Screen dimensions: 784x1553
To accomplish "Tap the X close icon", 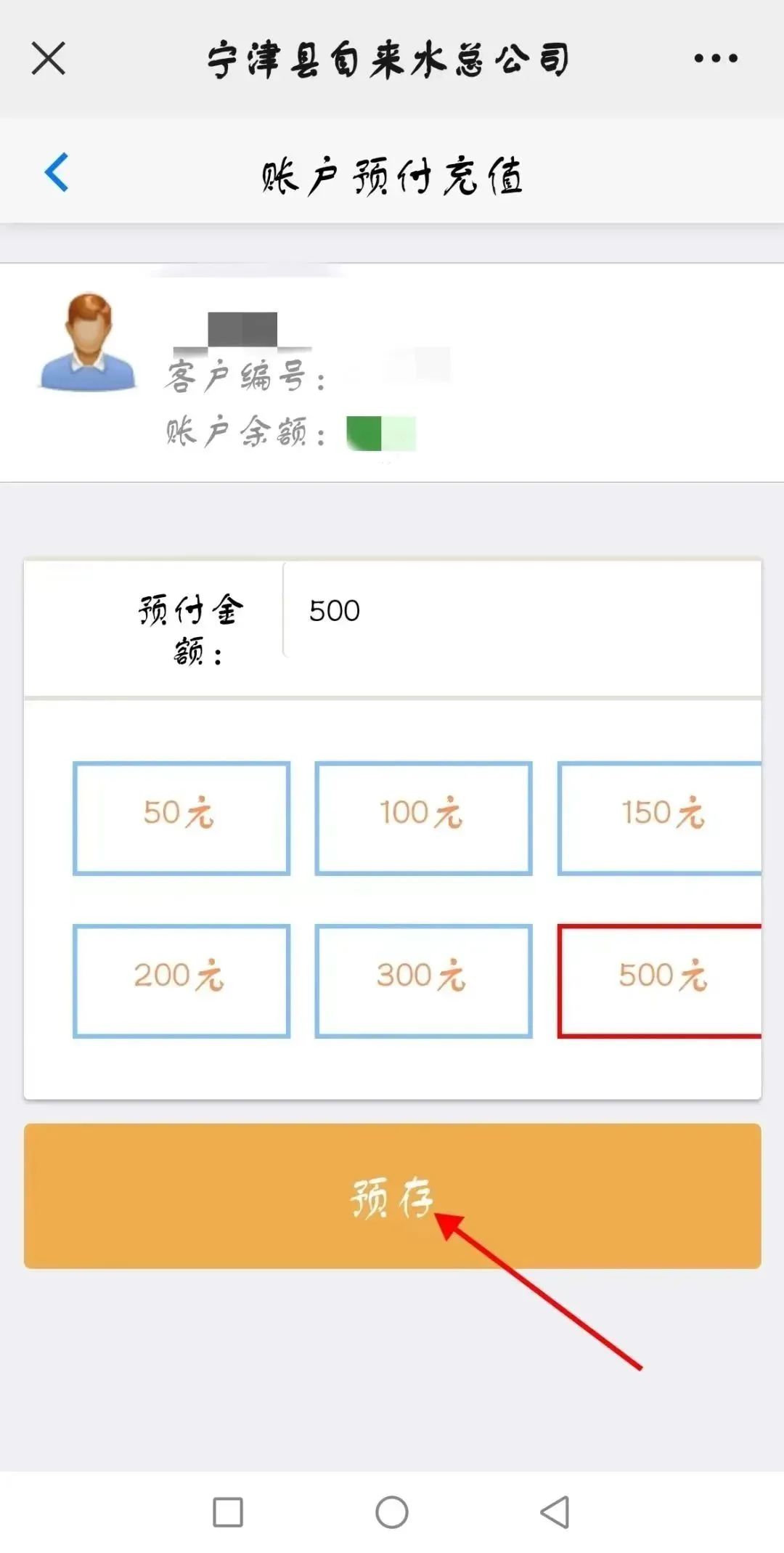I will (47, 58).
